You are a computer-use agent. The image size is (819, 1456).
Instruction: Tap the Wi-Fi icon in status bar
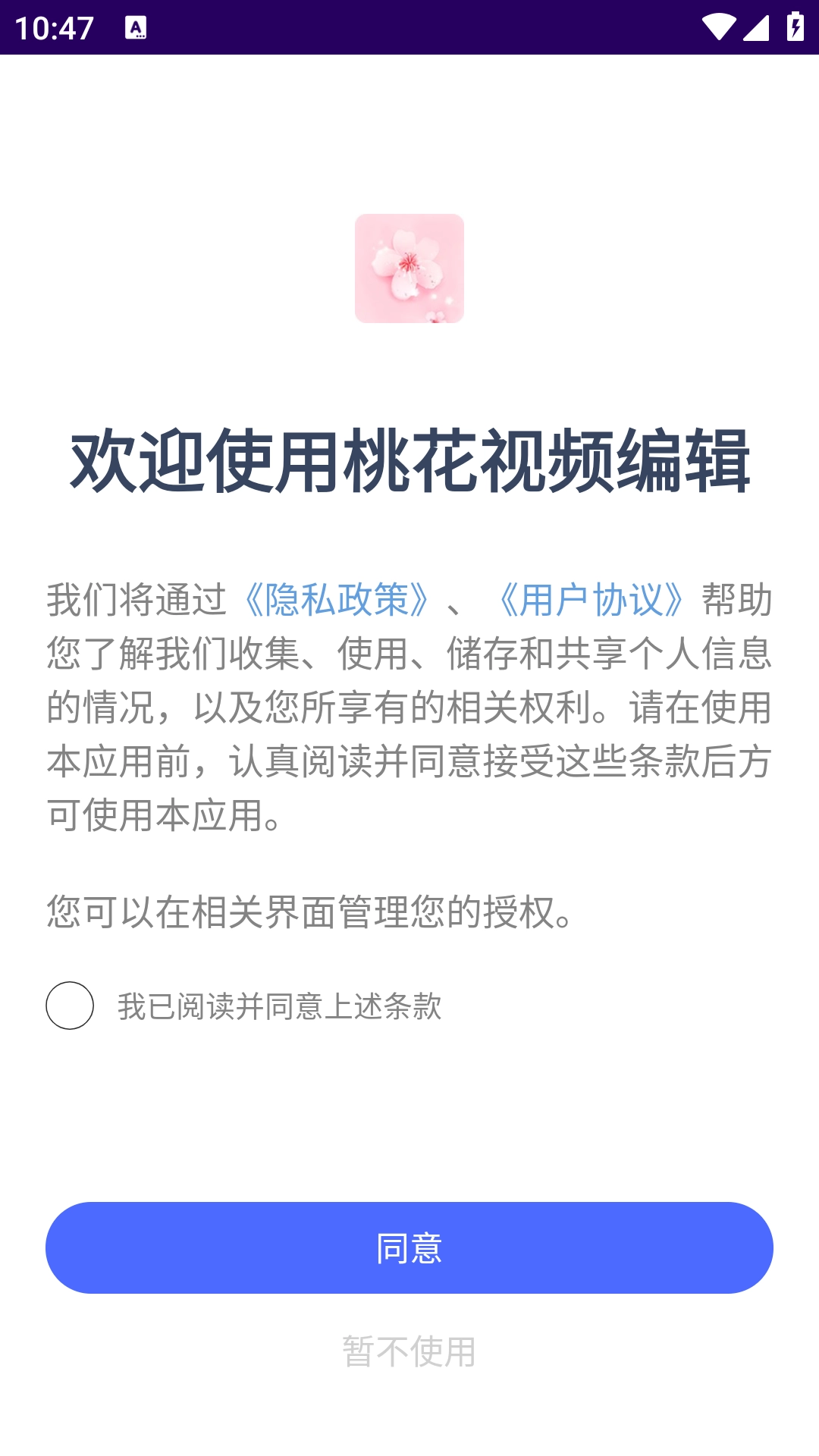tap(719, 25)
